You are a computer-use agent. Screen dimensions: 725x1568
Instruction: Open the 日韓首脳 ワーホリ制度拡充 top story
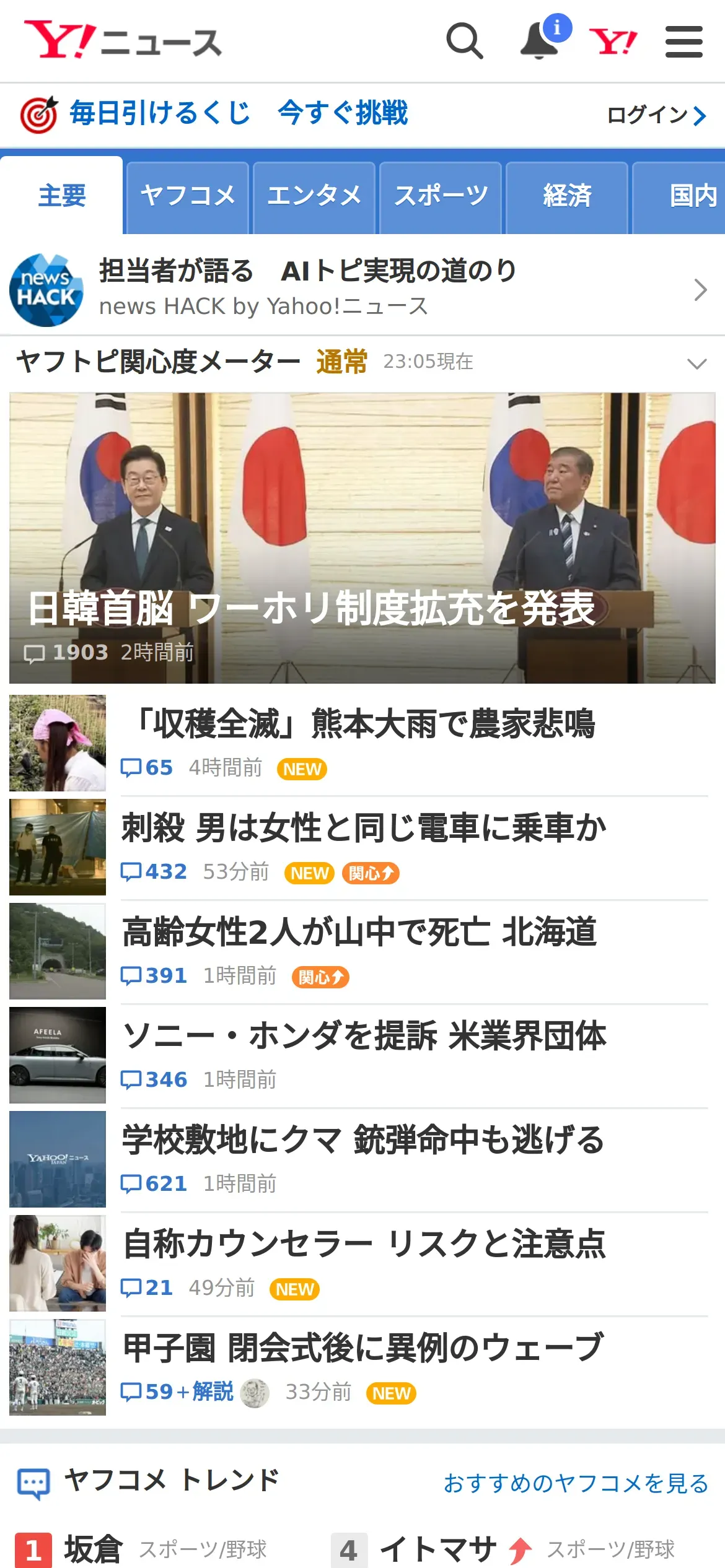362,538
